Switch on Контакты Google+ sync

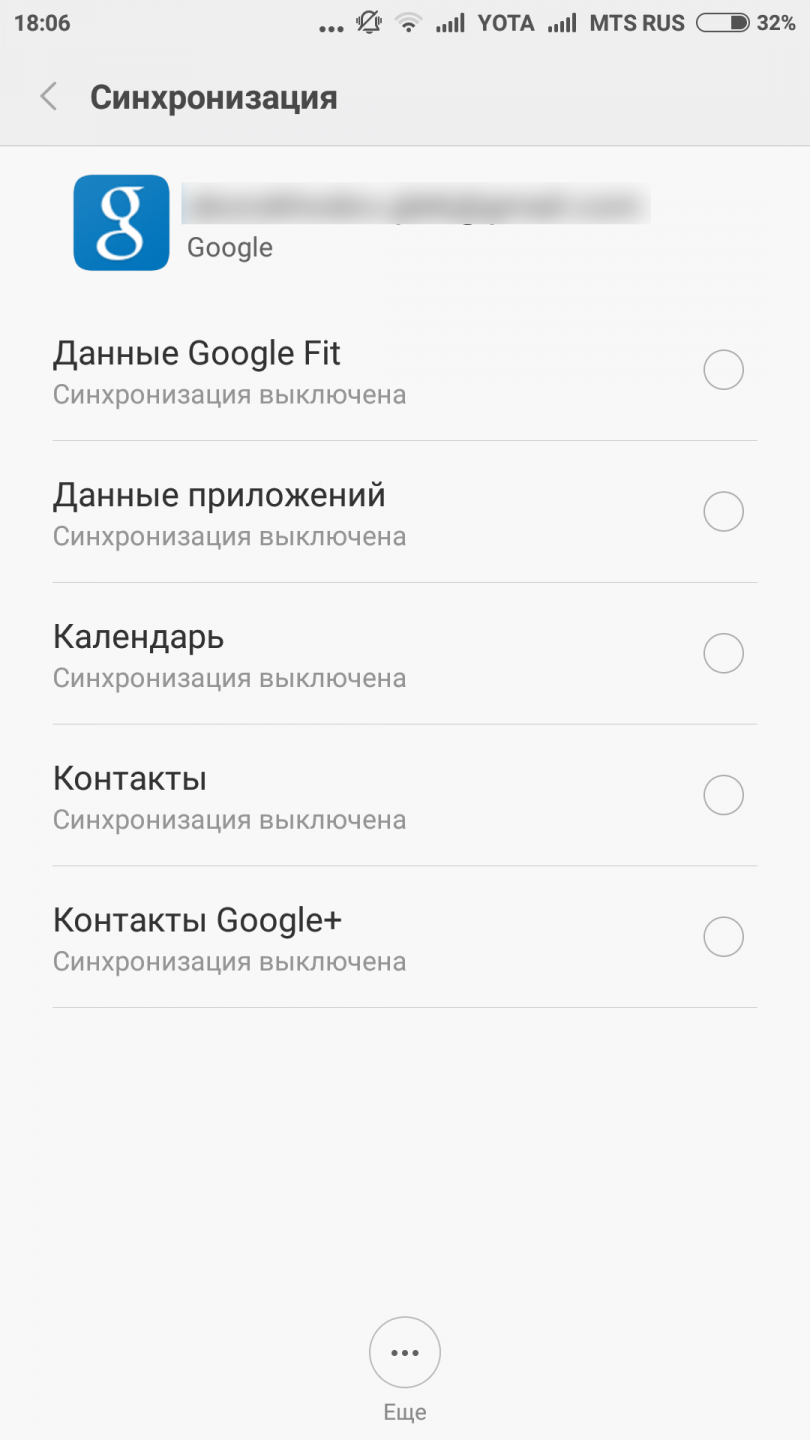tap(723, 938)
